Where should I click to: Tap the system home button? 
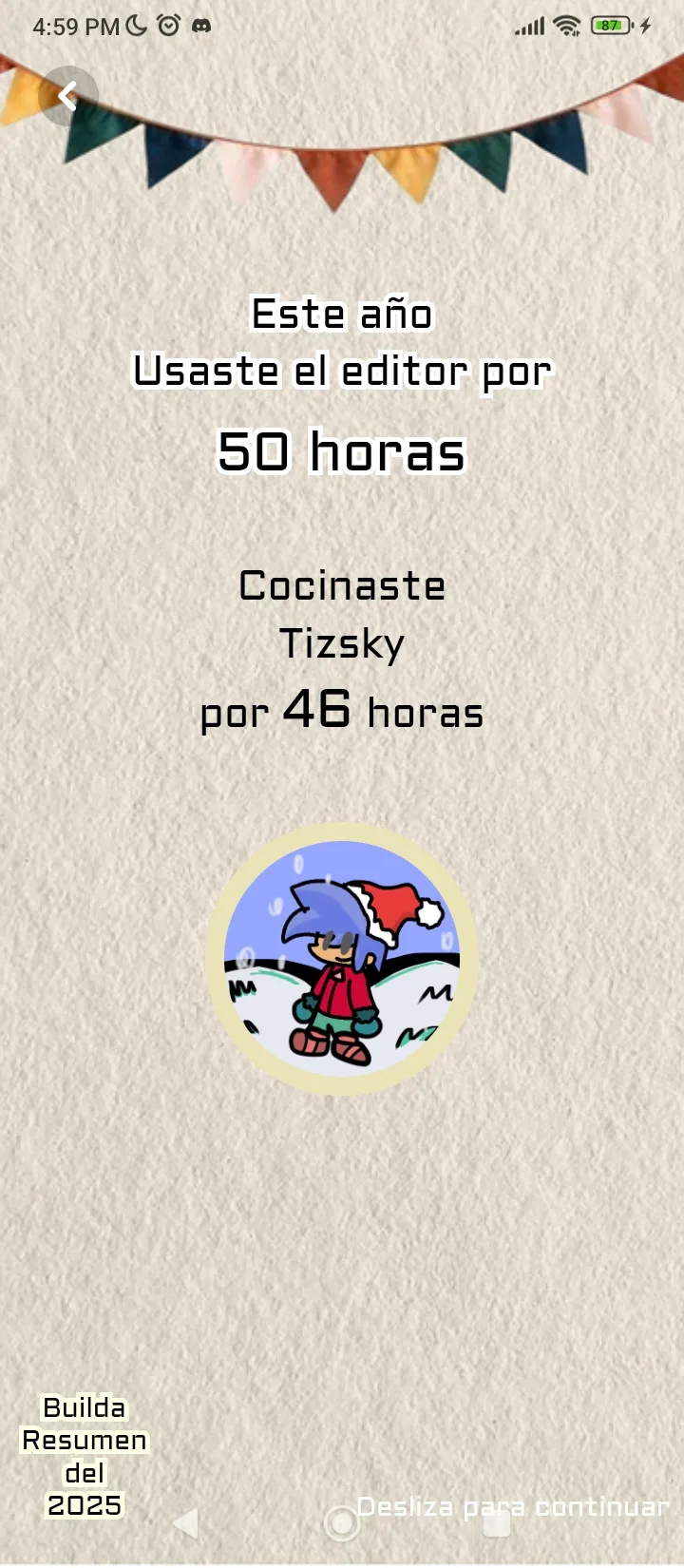pos(341,1522)
